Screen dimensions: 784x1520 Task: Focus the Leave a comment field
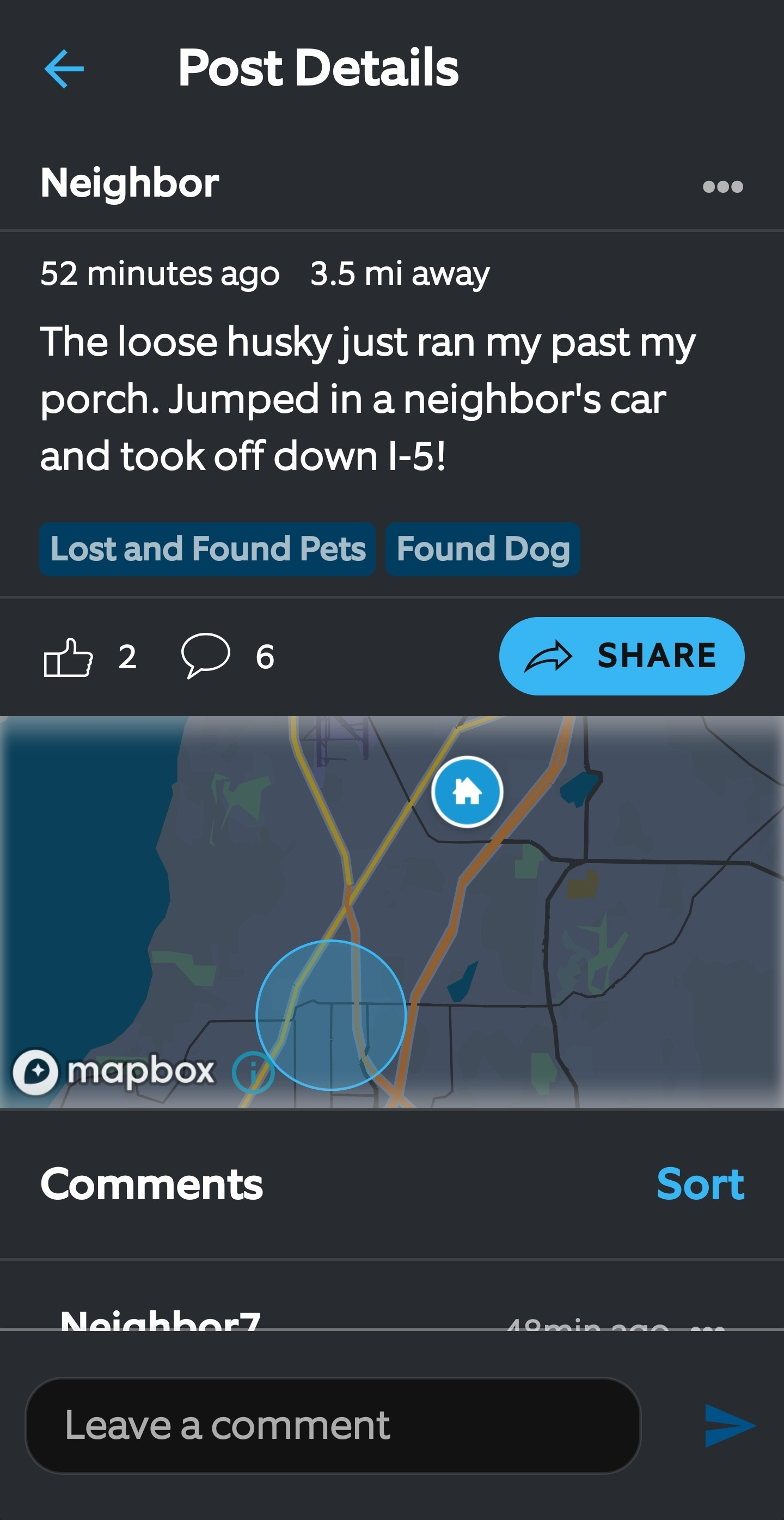[333, 1425]
